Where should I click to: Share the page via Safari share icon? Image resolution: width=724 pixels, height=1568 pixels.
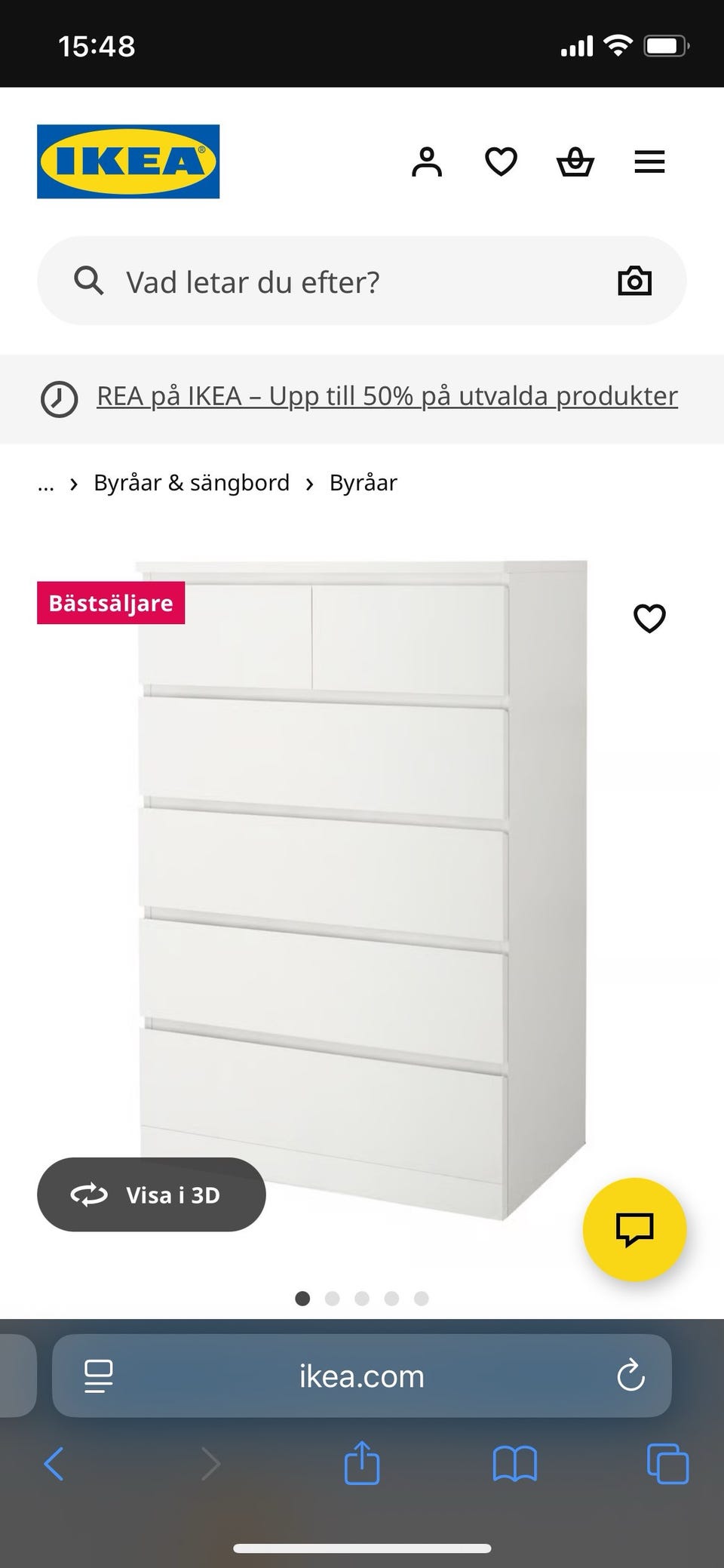(362, 1462)
